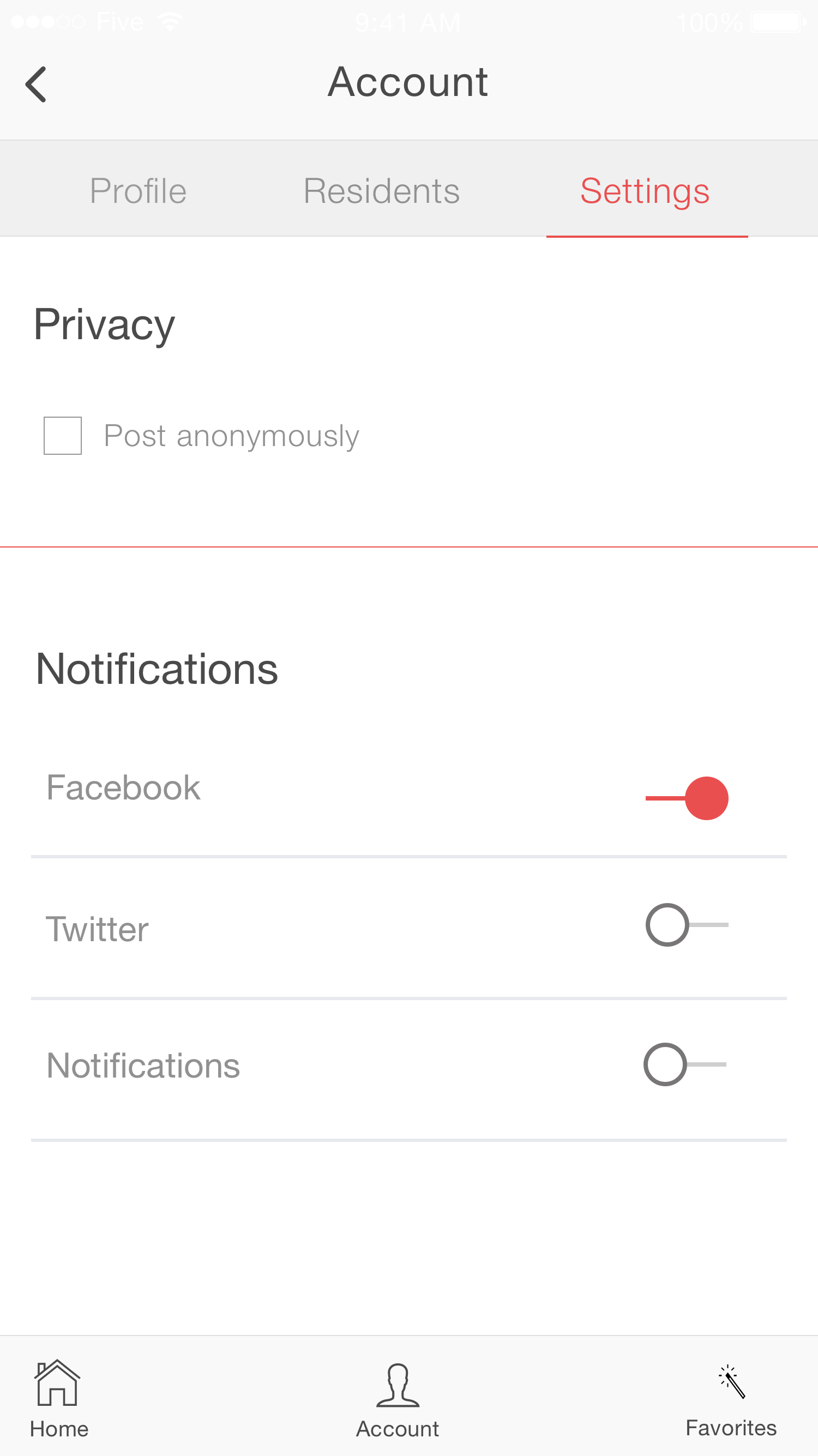Switch to the Profile tab
The width and height of the screenshot is (818, 1456).
(x=138, y=190)
